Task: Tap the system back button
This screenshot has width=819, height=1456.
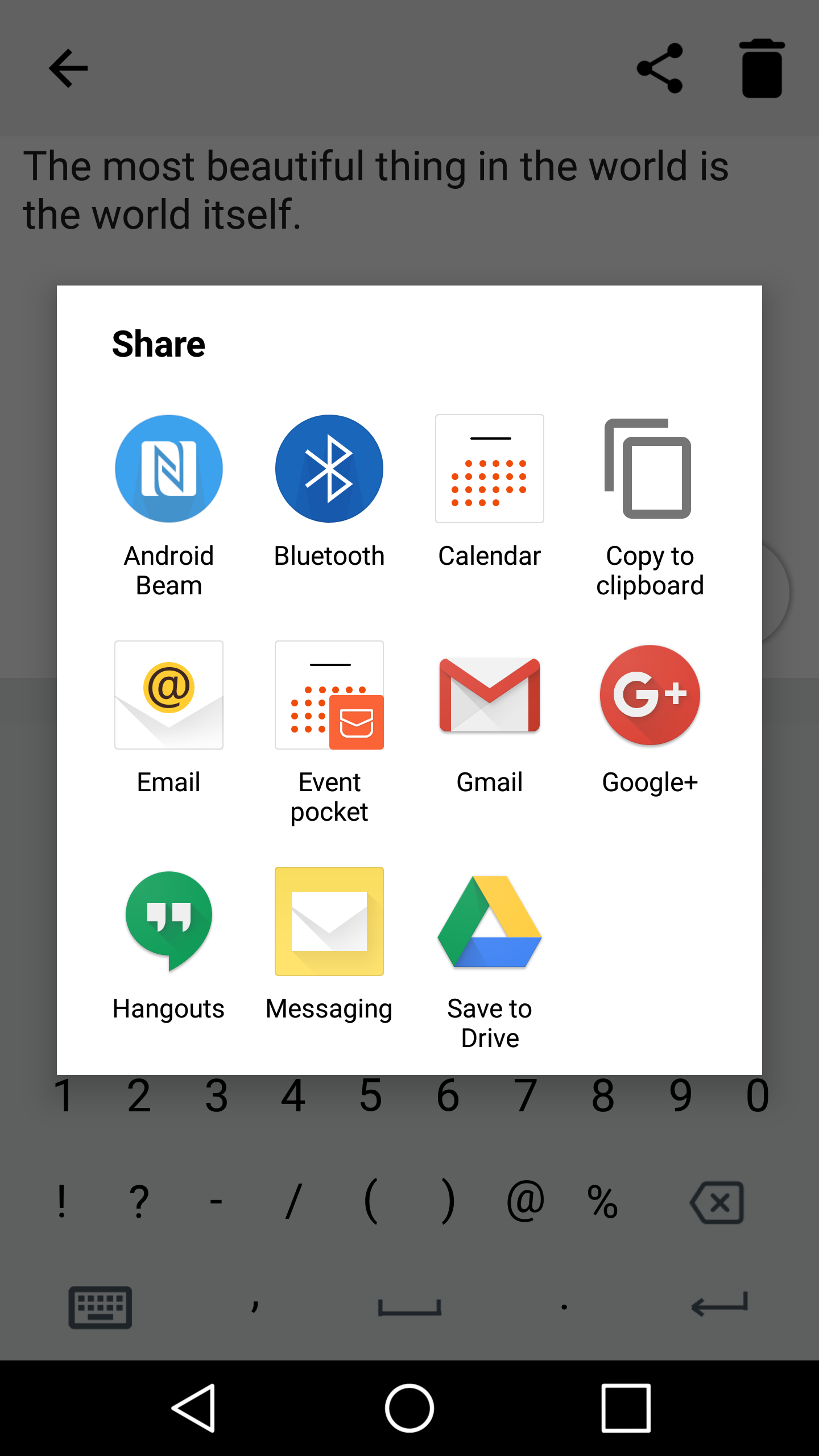Action: [193, 1408]
